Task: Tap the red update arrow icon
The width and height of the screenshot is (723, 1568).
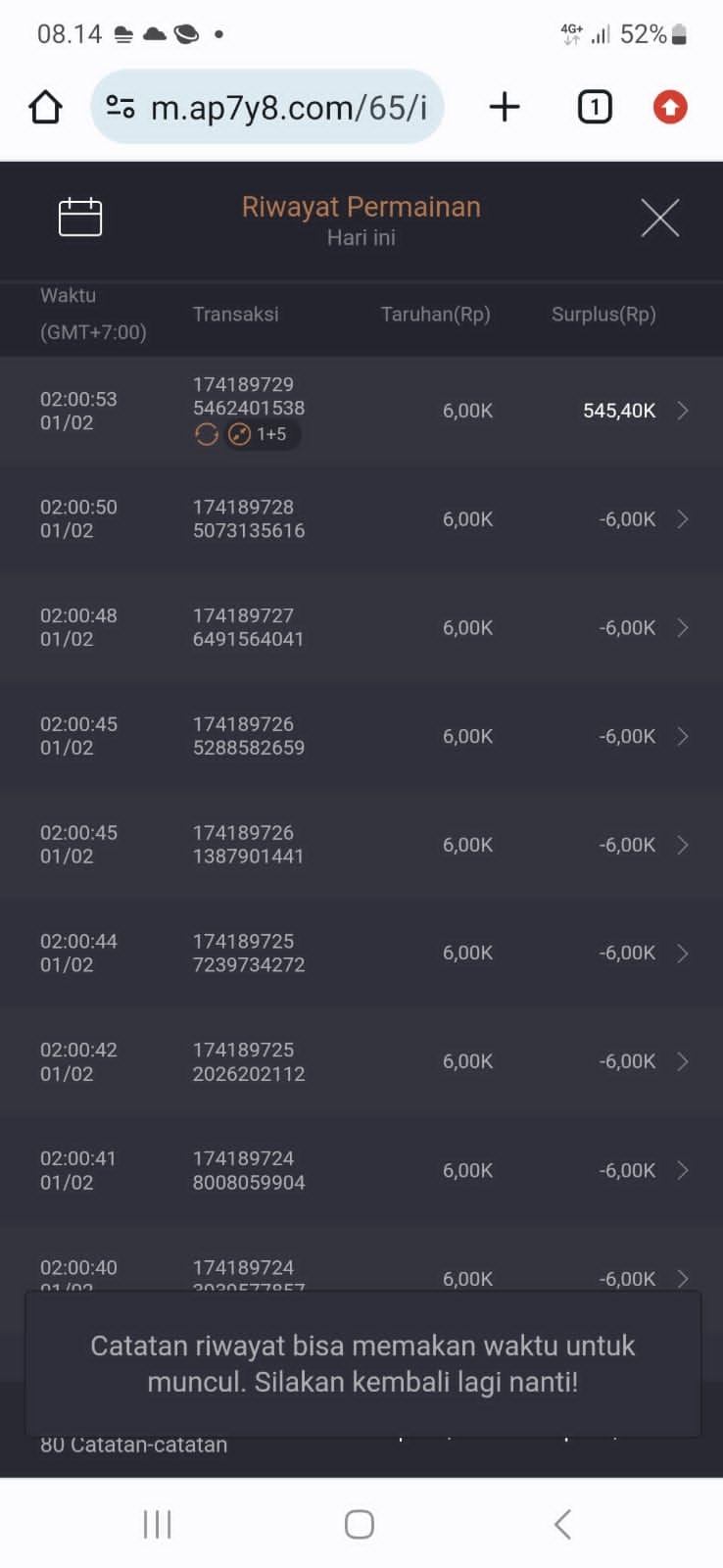Action: [x=670, y=107]
